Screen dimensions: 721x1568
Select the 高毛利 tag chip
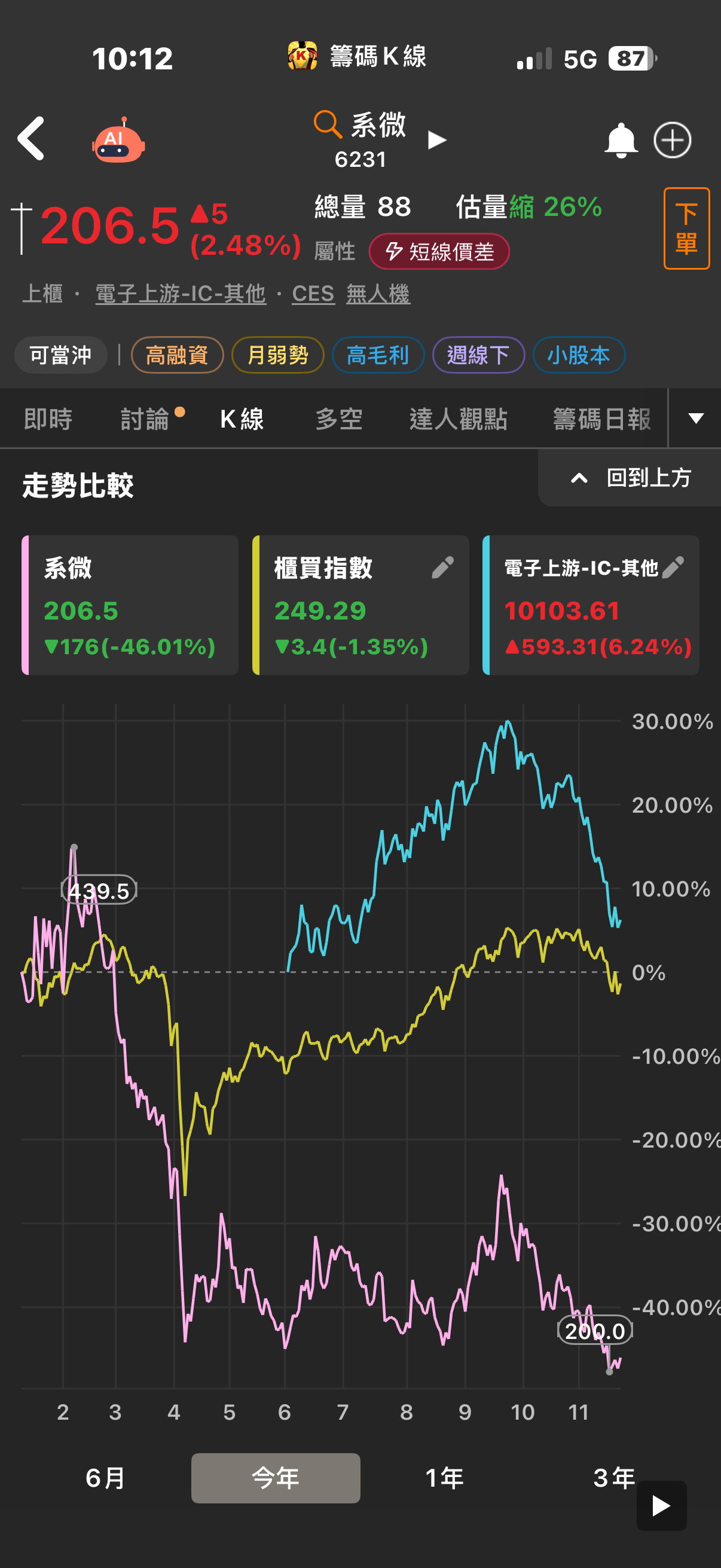click(x=377, y=355)
